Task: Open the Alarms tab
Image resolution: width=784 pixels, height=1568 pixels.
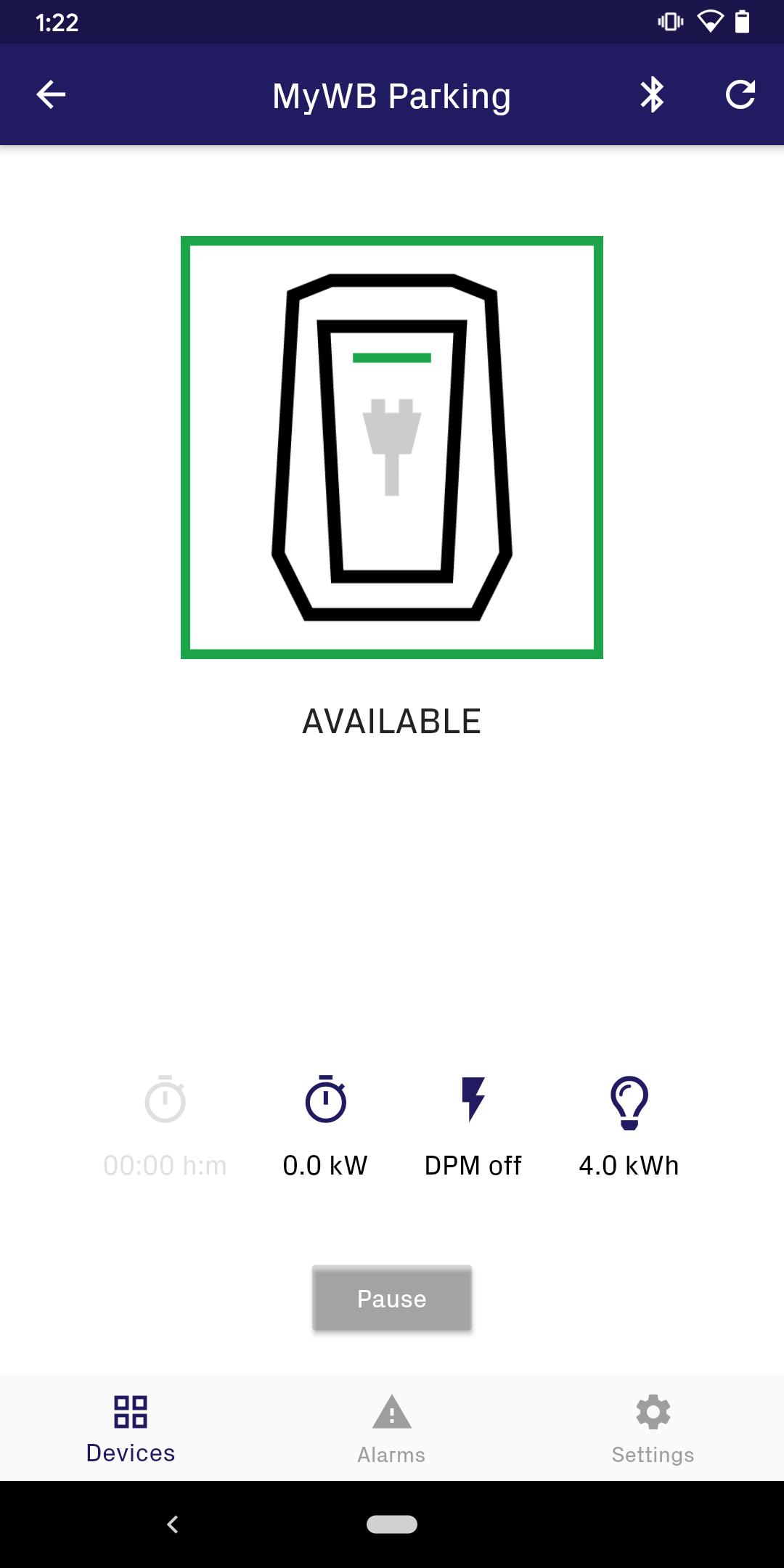Action: tap(392, 1429)
